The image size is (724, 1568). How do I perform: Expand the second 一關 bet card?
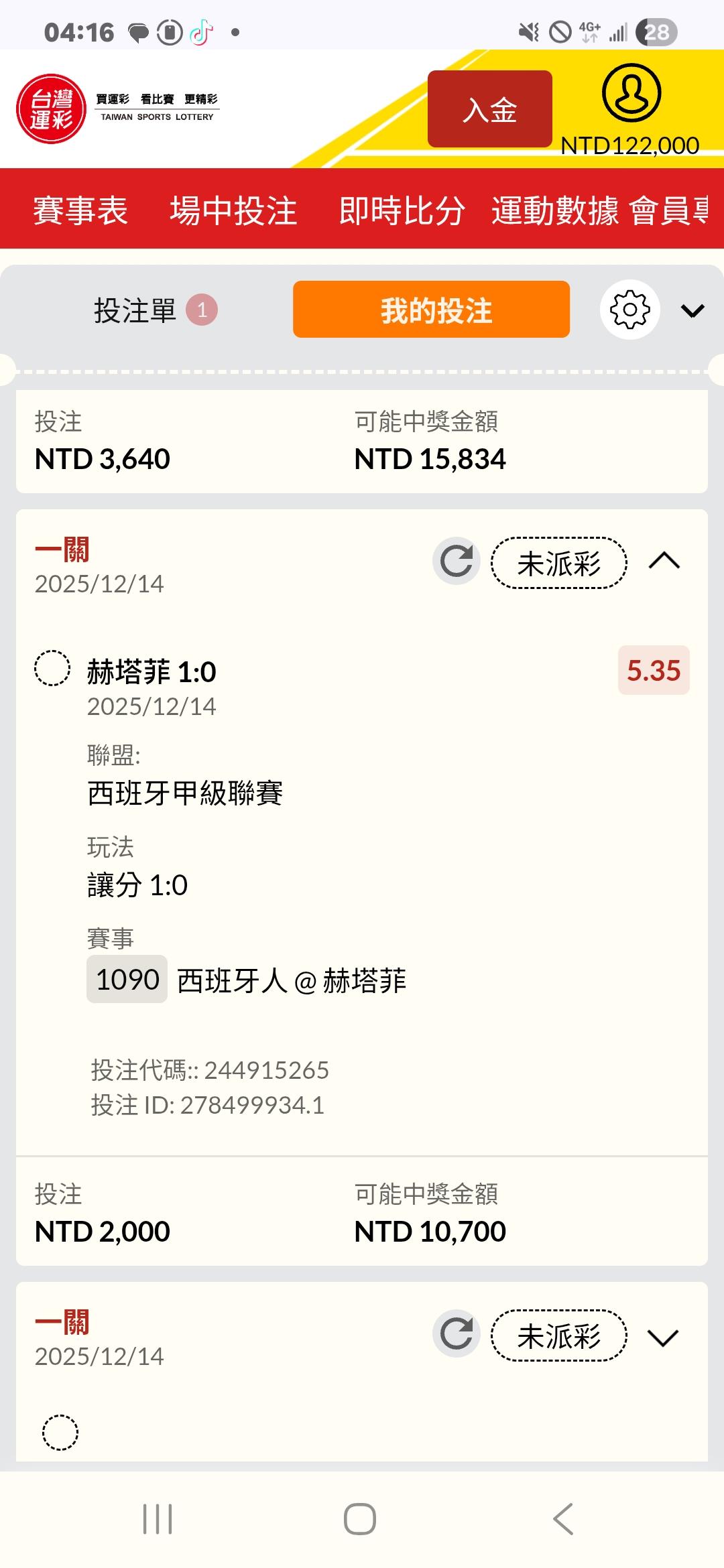pyautogui.click(x=664, y=1337)
